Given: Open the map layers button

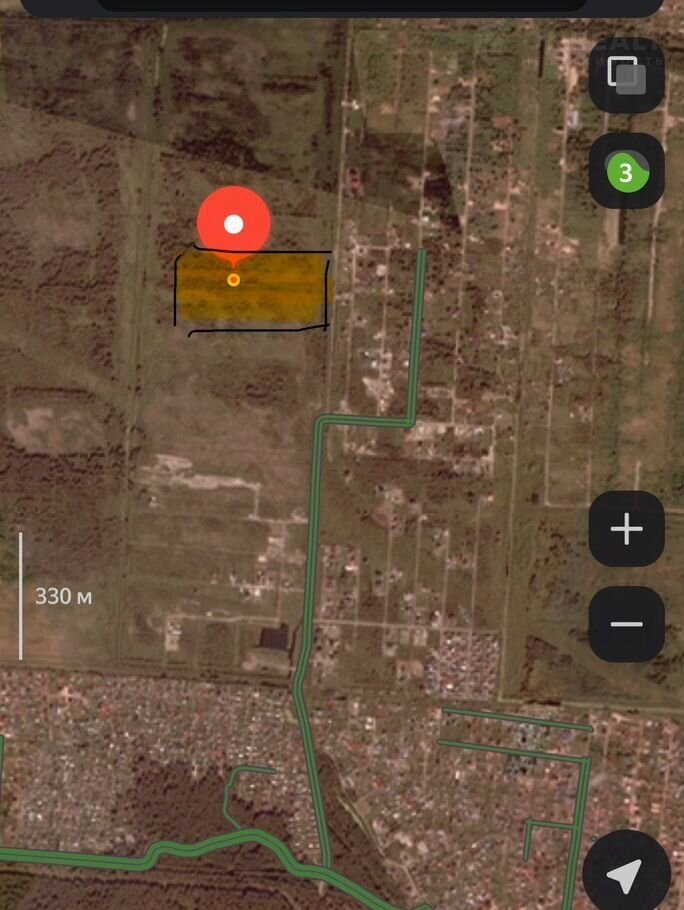Looking at the screenshot, I should 627,75.
